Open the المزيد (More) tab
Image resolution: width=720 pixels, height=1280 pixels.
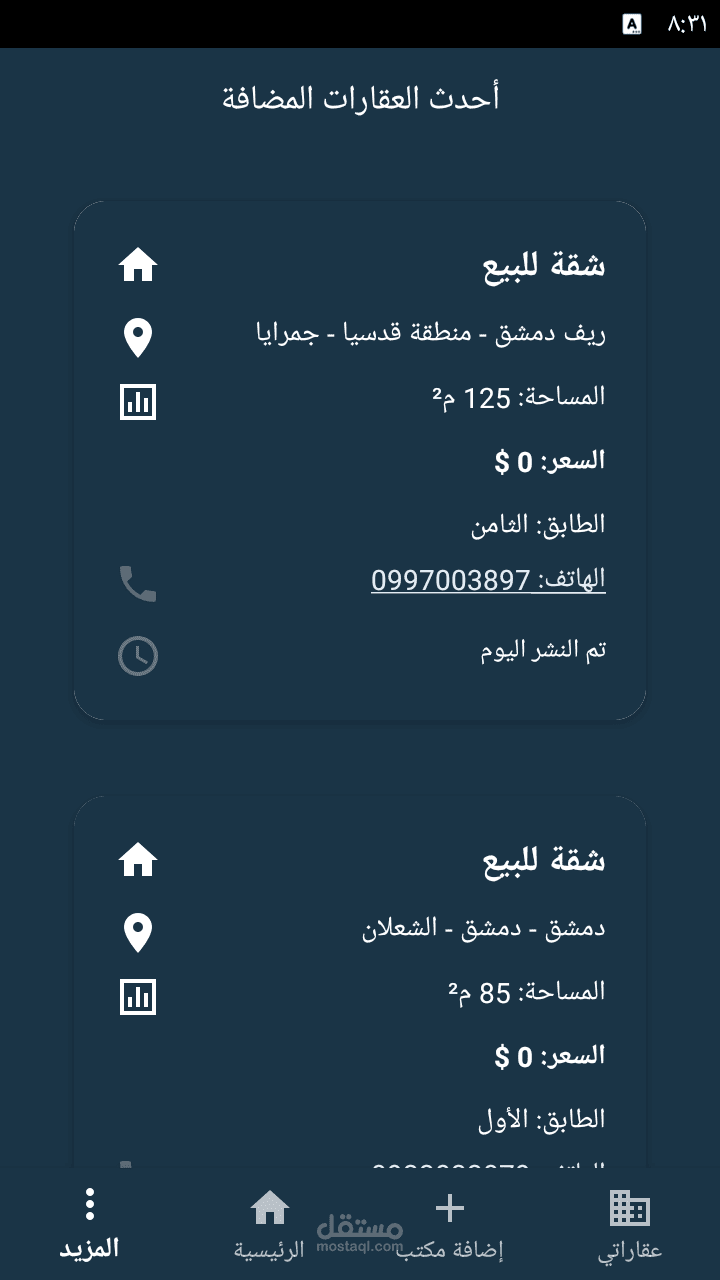click(90, 1224)
